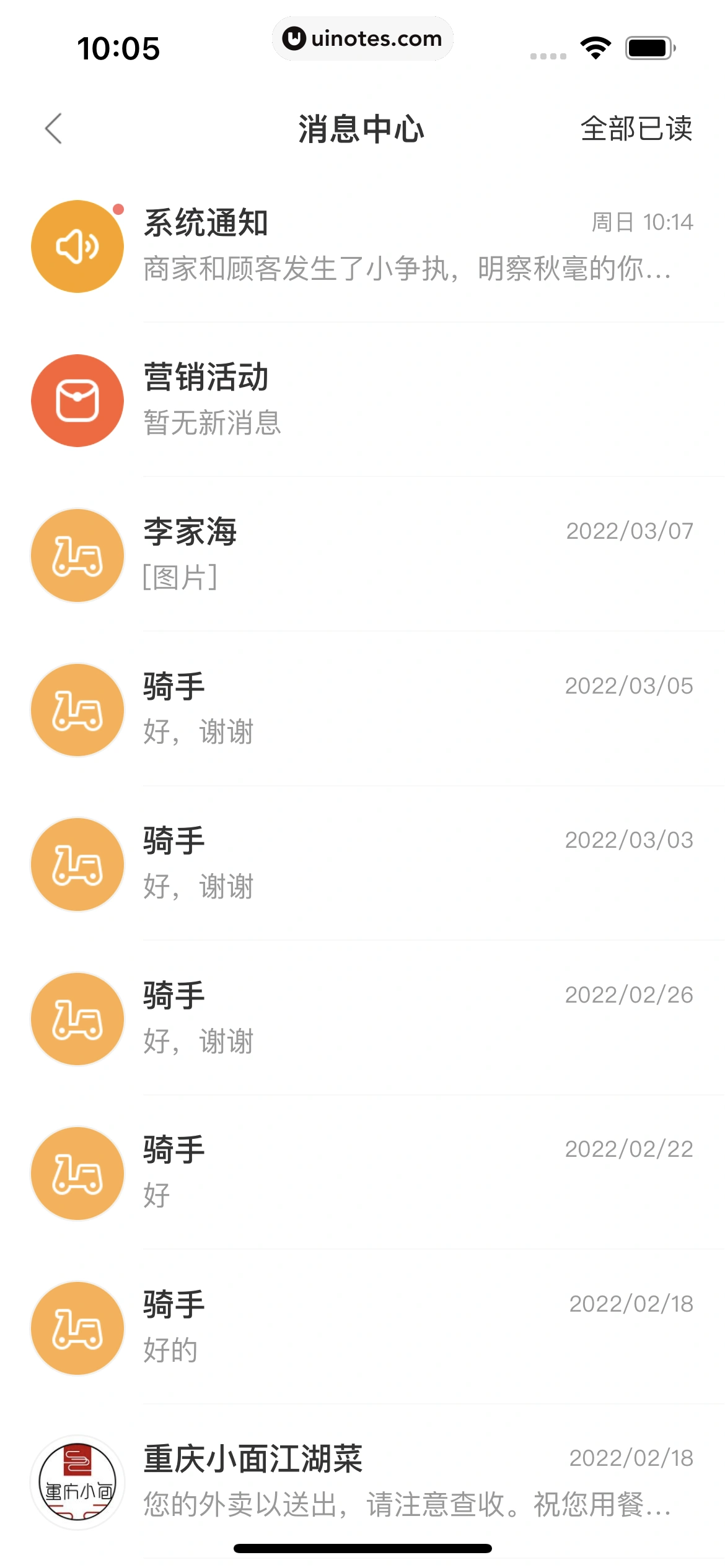Select the 李家海 scooter avatar
Image resolution: width=725 pixels, height=1568 pixels.
(x=77, y=555)
